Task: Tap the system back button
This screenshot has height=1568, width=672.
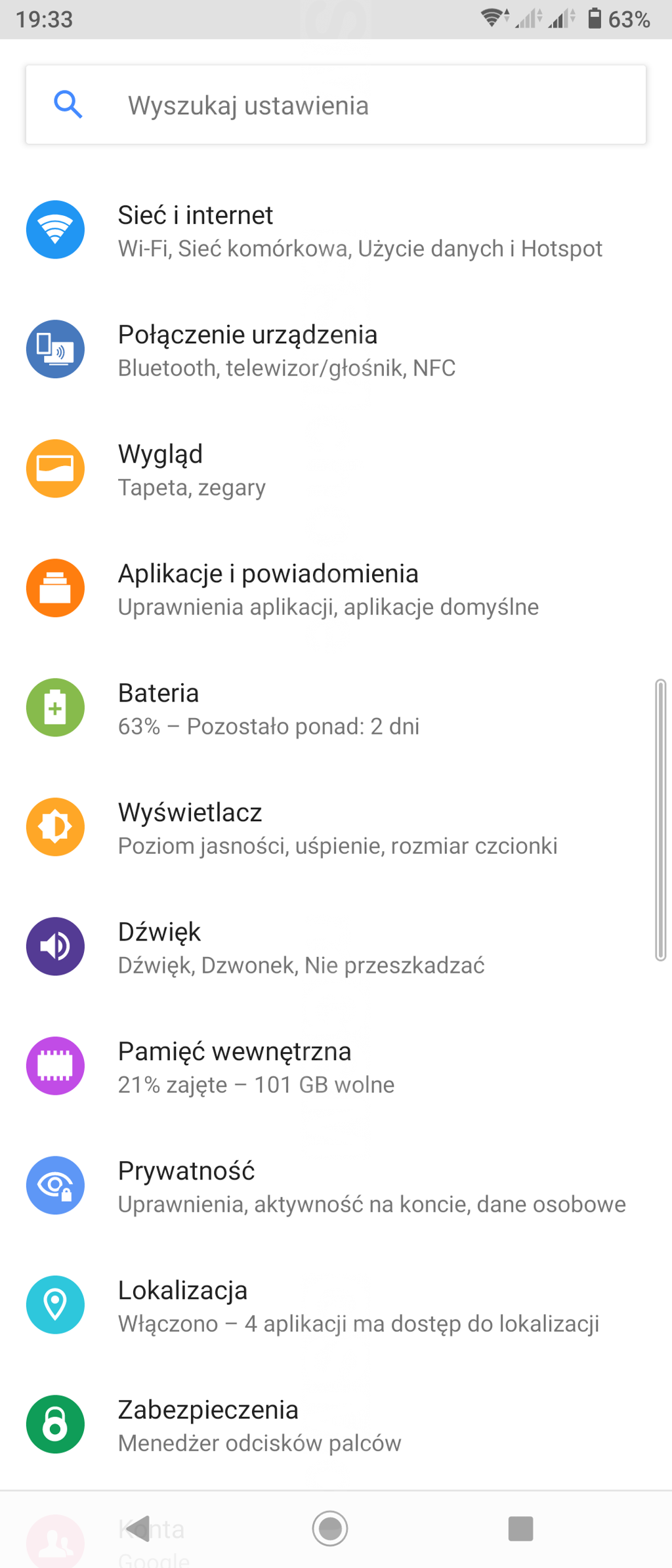Action: pos(138,1529)
